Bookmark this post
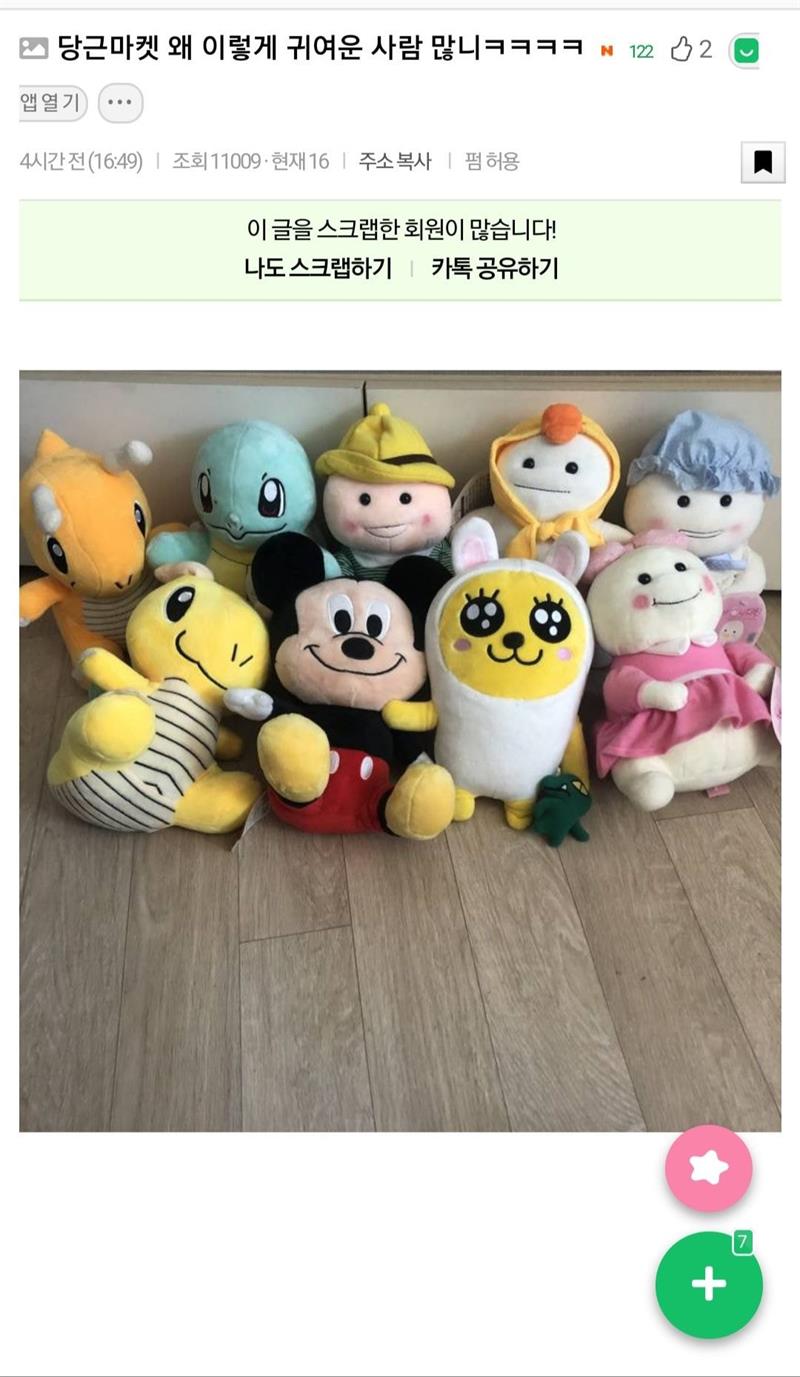The image size is (800, 1377). pos(762,162)
